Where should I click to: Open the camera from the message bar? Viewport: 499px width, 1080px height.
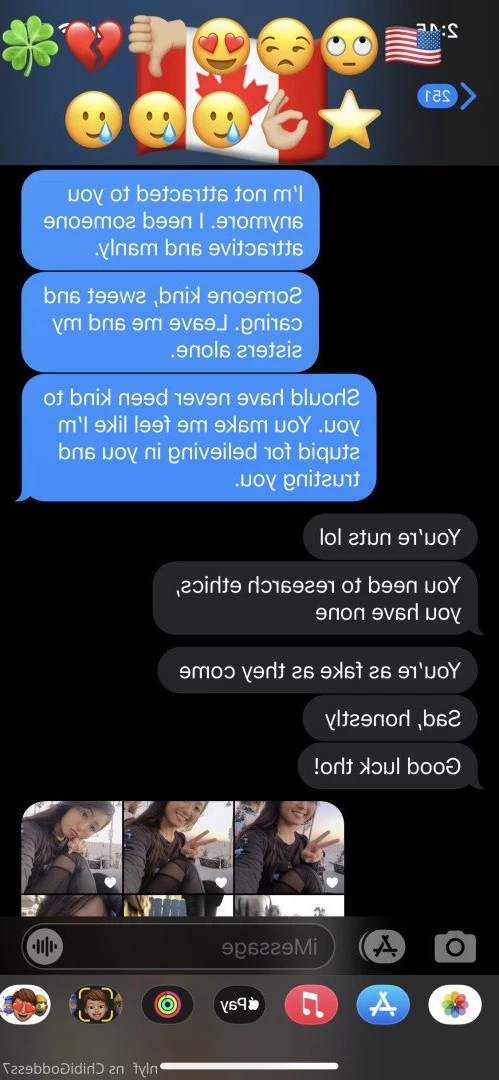[455, 946]
